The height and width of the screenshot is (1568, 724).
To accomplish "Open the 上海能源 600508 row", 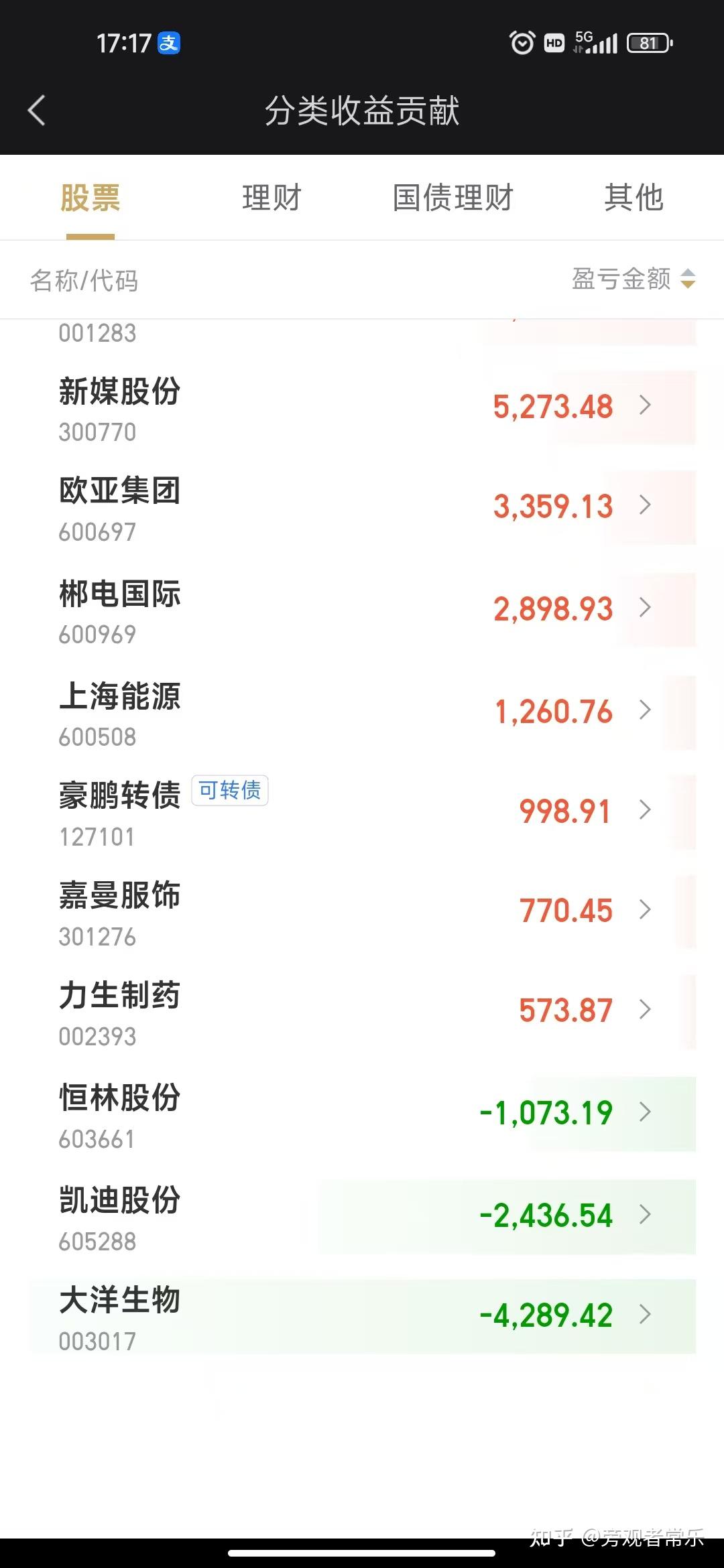I will click(x=362, y=713).
